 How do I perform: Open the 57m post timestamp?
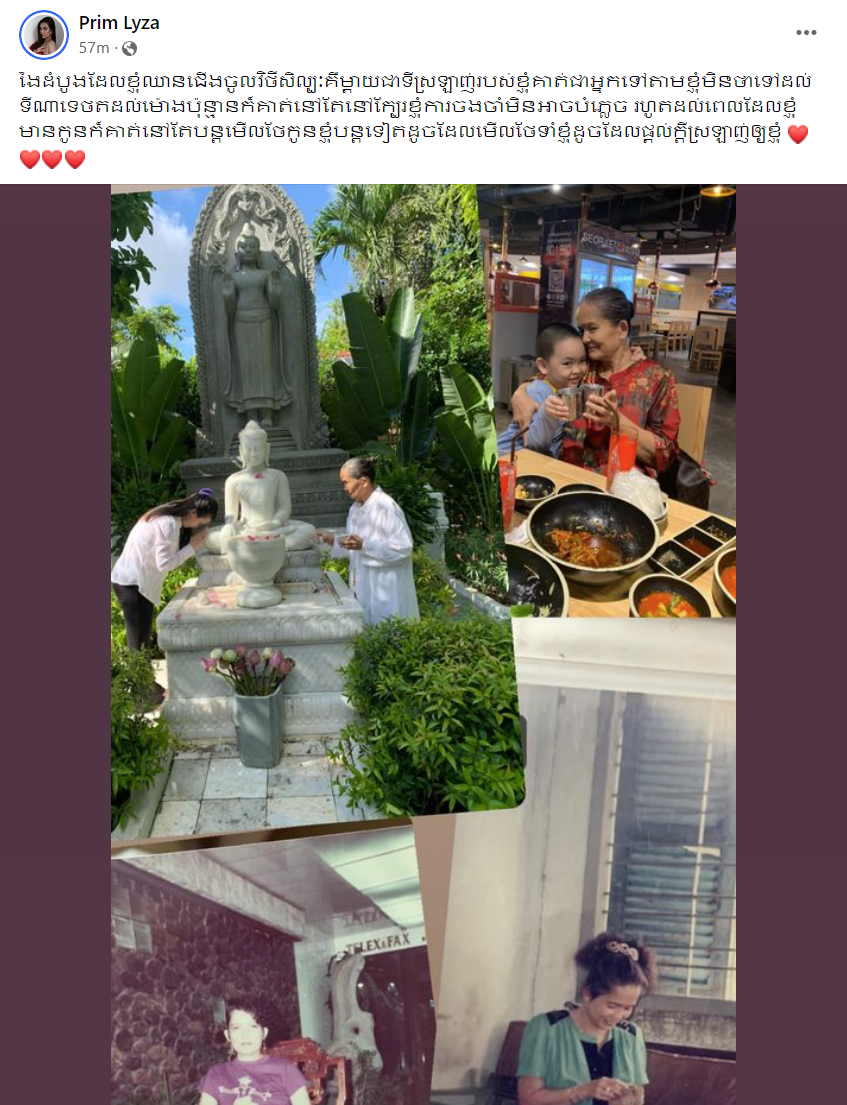pyautogui.click(x=93, y=48)
